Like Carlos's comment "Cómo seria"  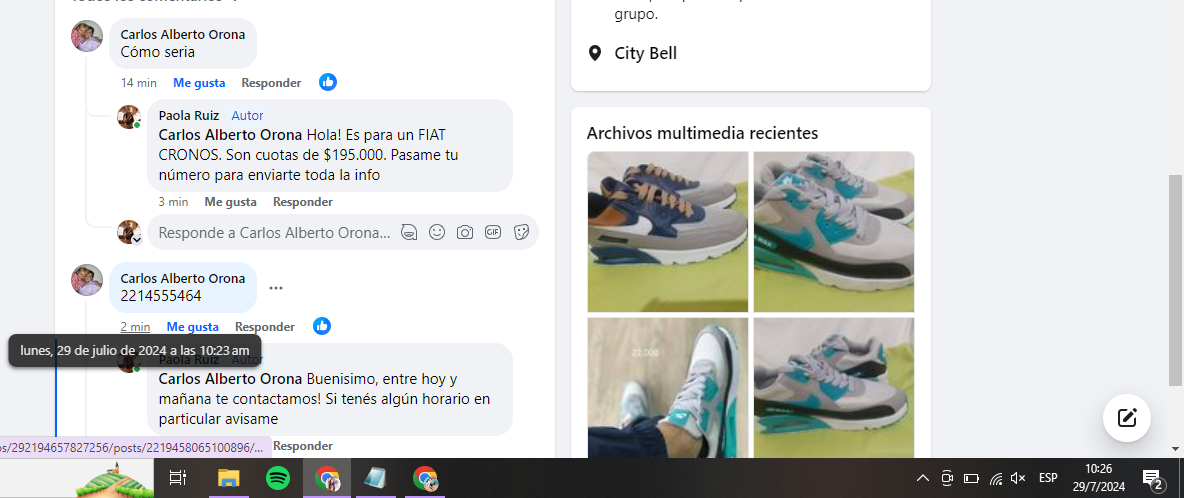coord(199,83)
